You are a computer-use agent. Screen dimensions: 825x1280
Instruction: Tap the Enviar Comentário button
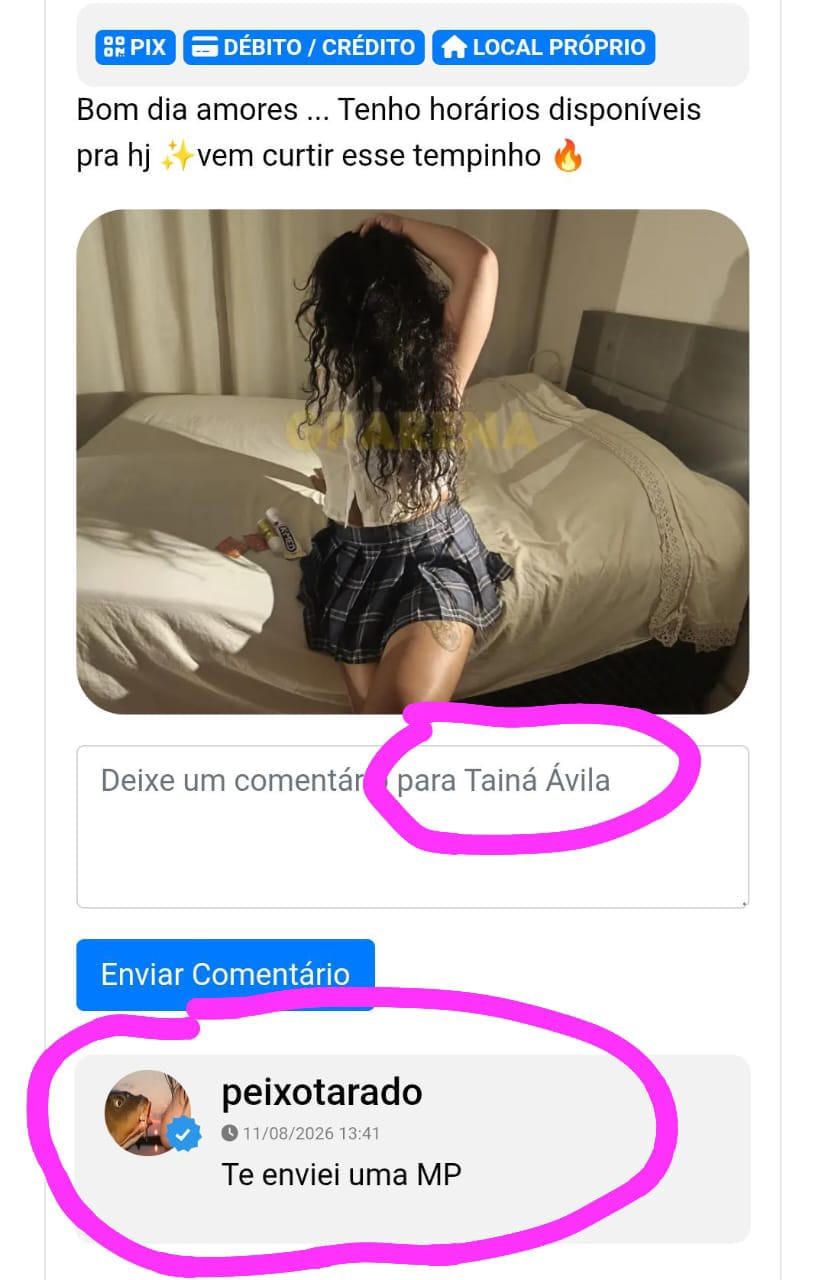click(x=225, y=974)
